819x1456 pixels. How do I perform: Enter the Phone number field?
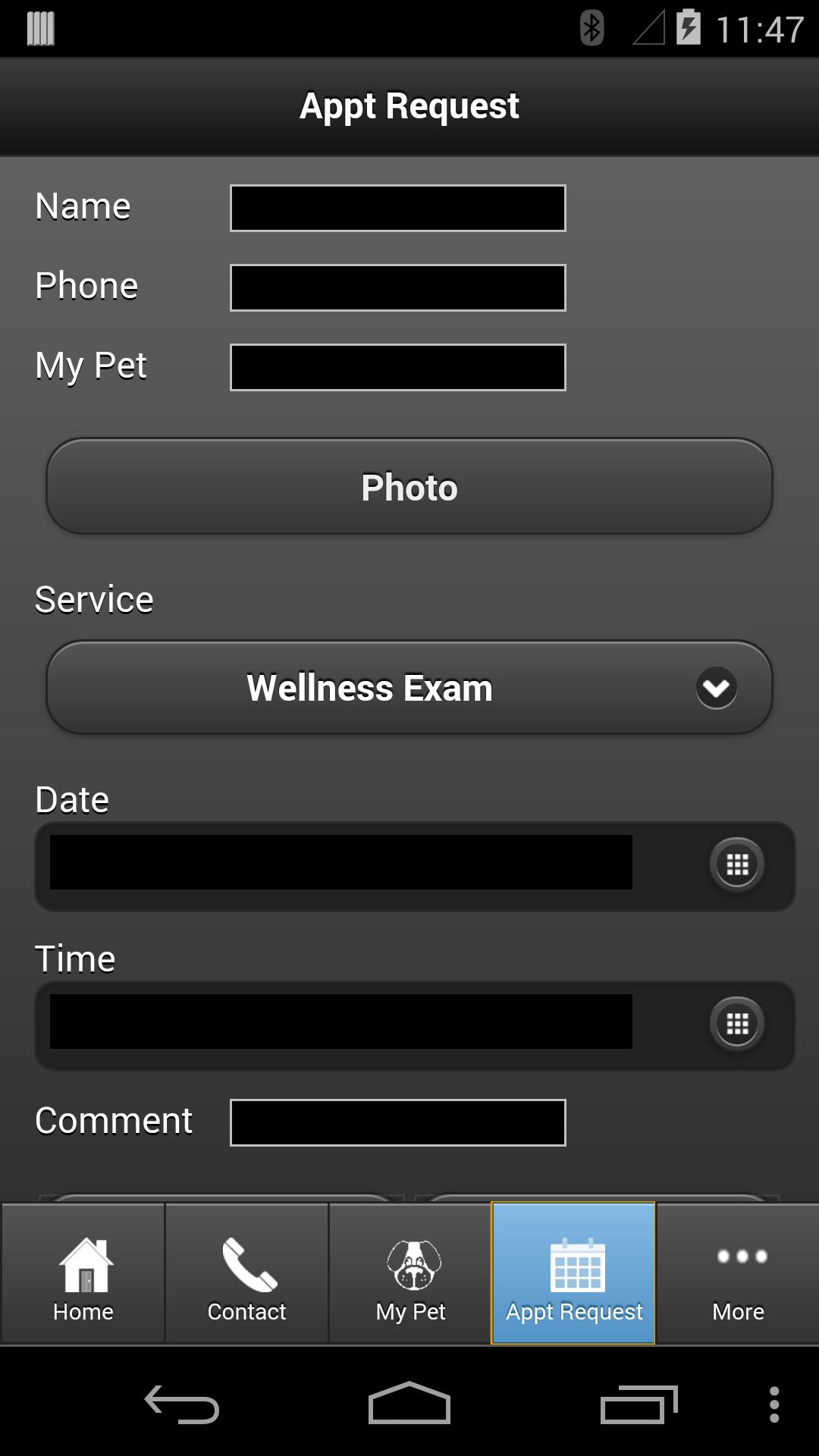(x=397, y=287)
